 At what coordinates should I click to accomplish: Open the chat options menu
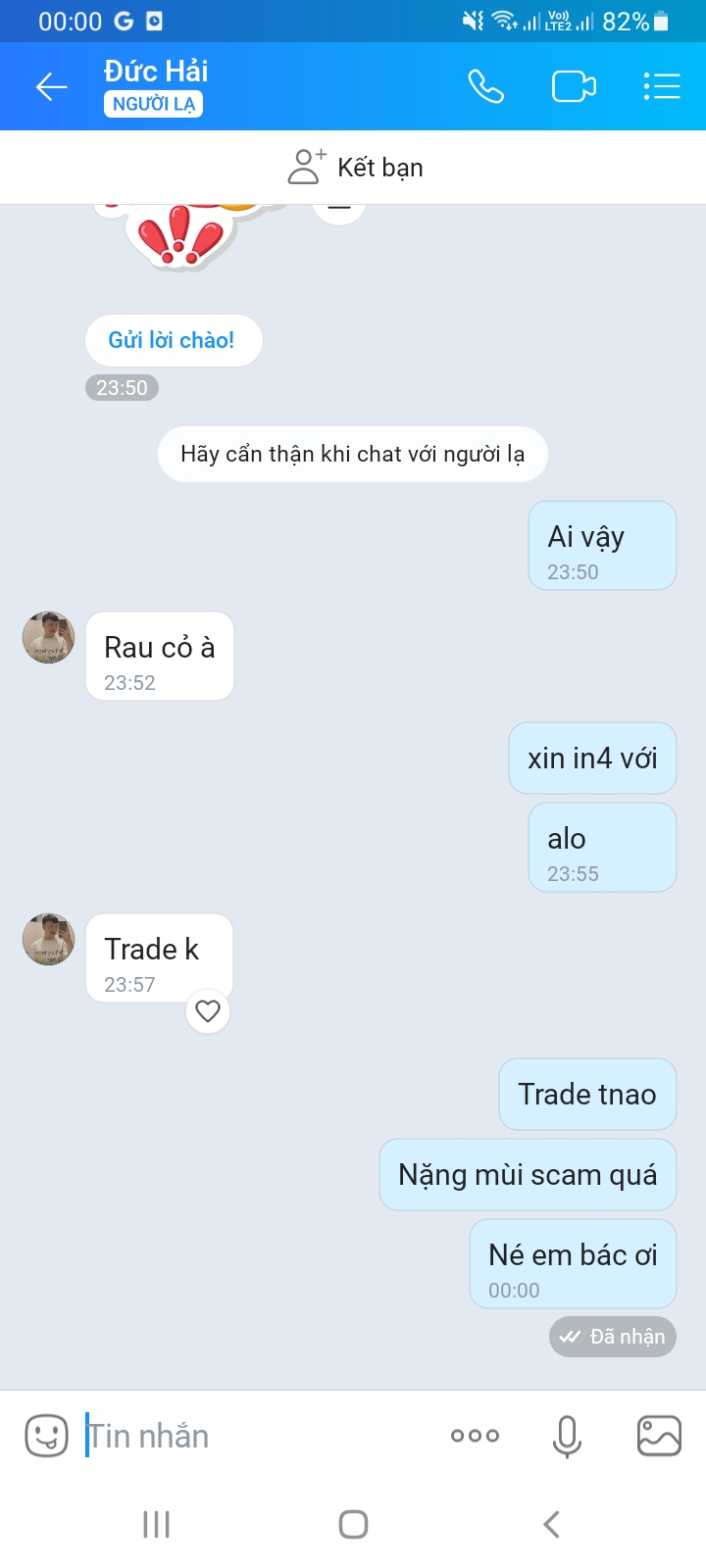coord(662,87)
